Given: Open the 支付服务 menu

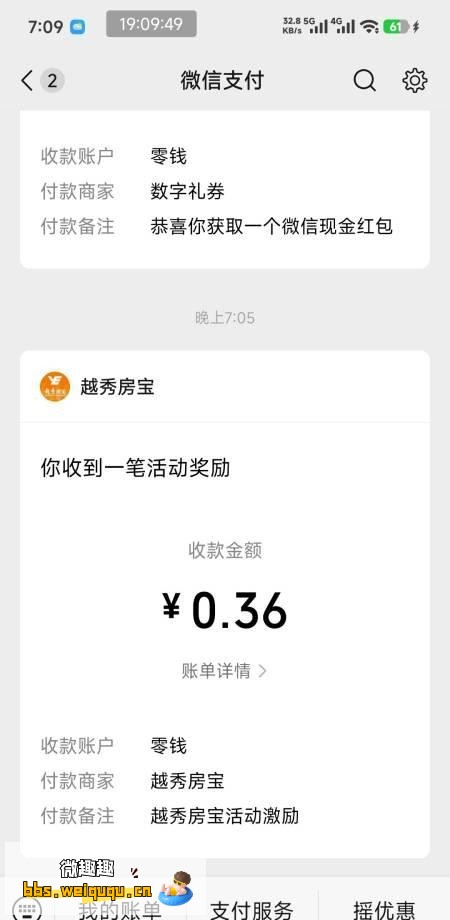Looking at the screenshot, I should pos(252,909).
